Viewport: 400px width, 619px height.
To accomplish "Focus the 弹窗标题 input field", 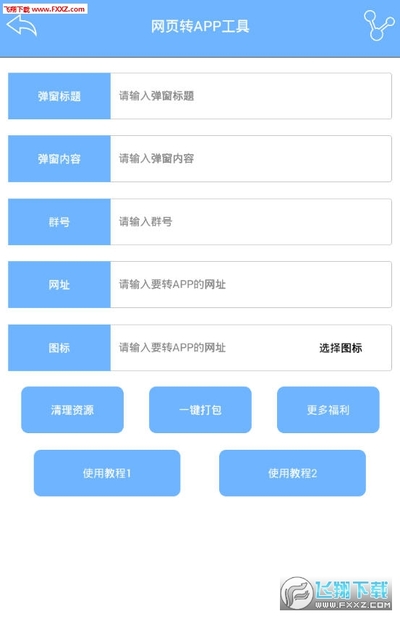I will coord(251,96).
